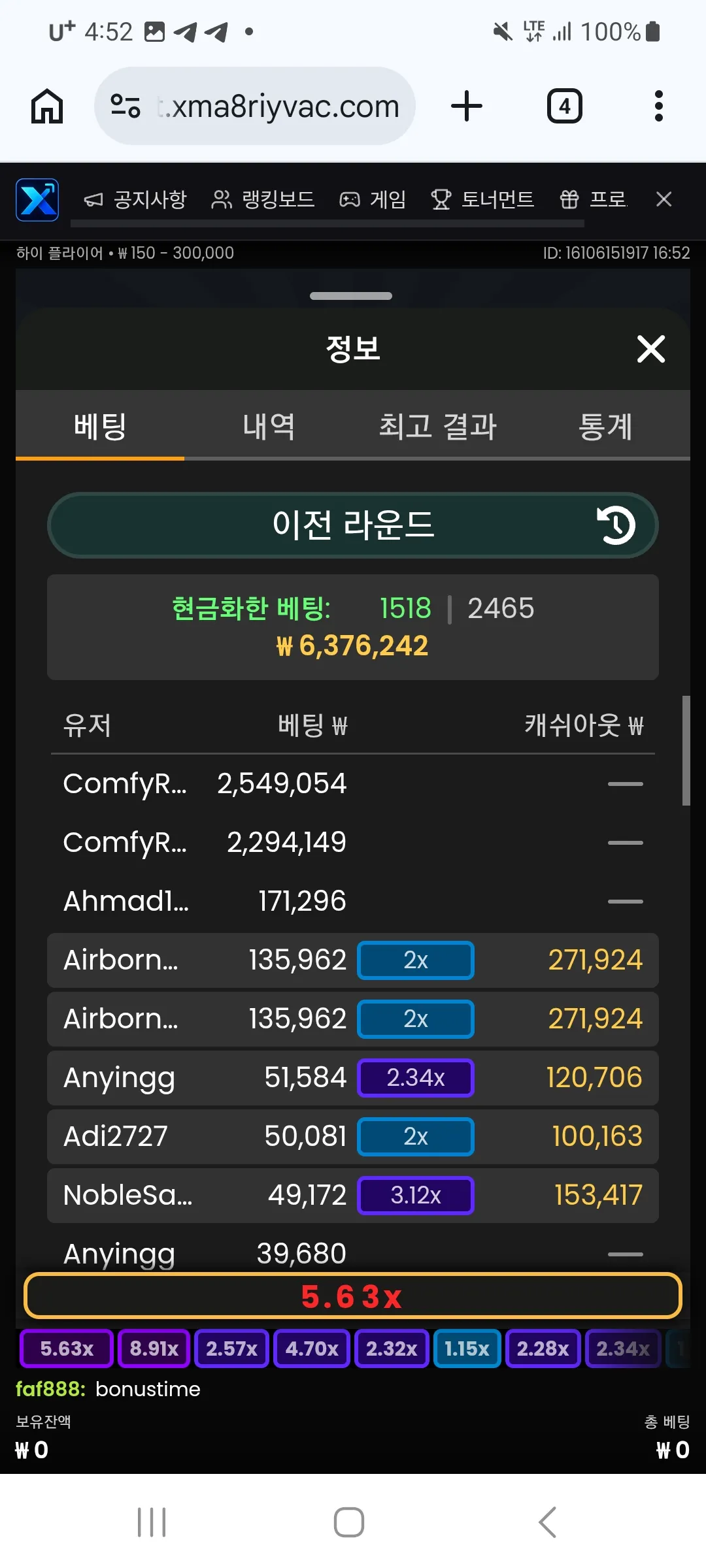This screenshot has width=706, height=1568.
Task: Tap the 8.91x round result chip
Action: 154,1348
